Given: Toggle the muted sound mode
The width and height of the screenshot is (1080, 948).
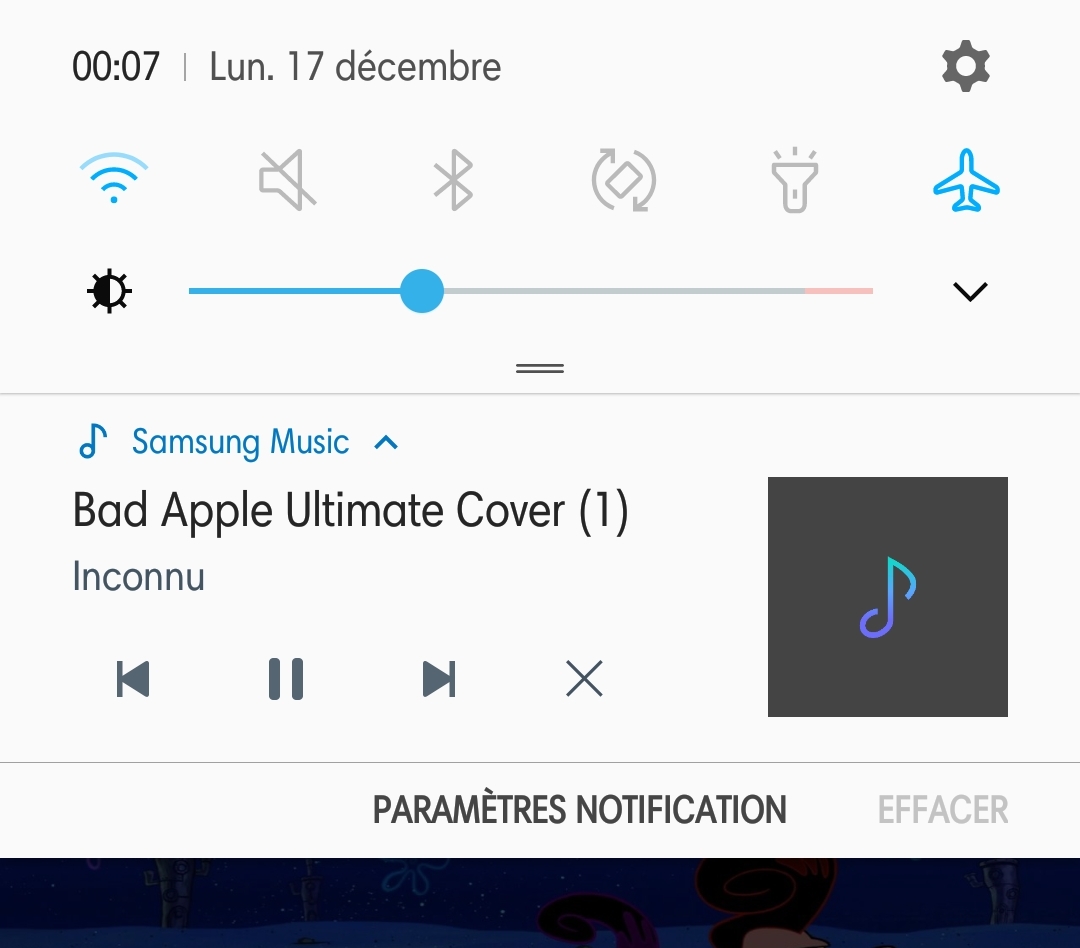Looking at the screenshot, I should tap(287, 181).
